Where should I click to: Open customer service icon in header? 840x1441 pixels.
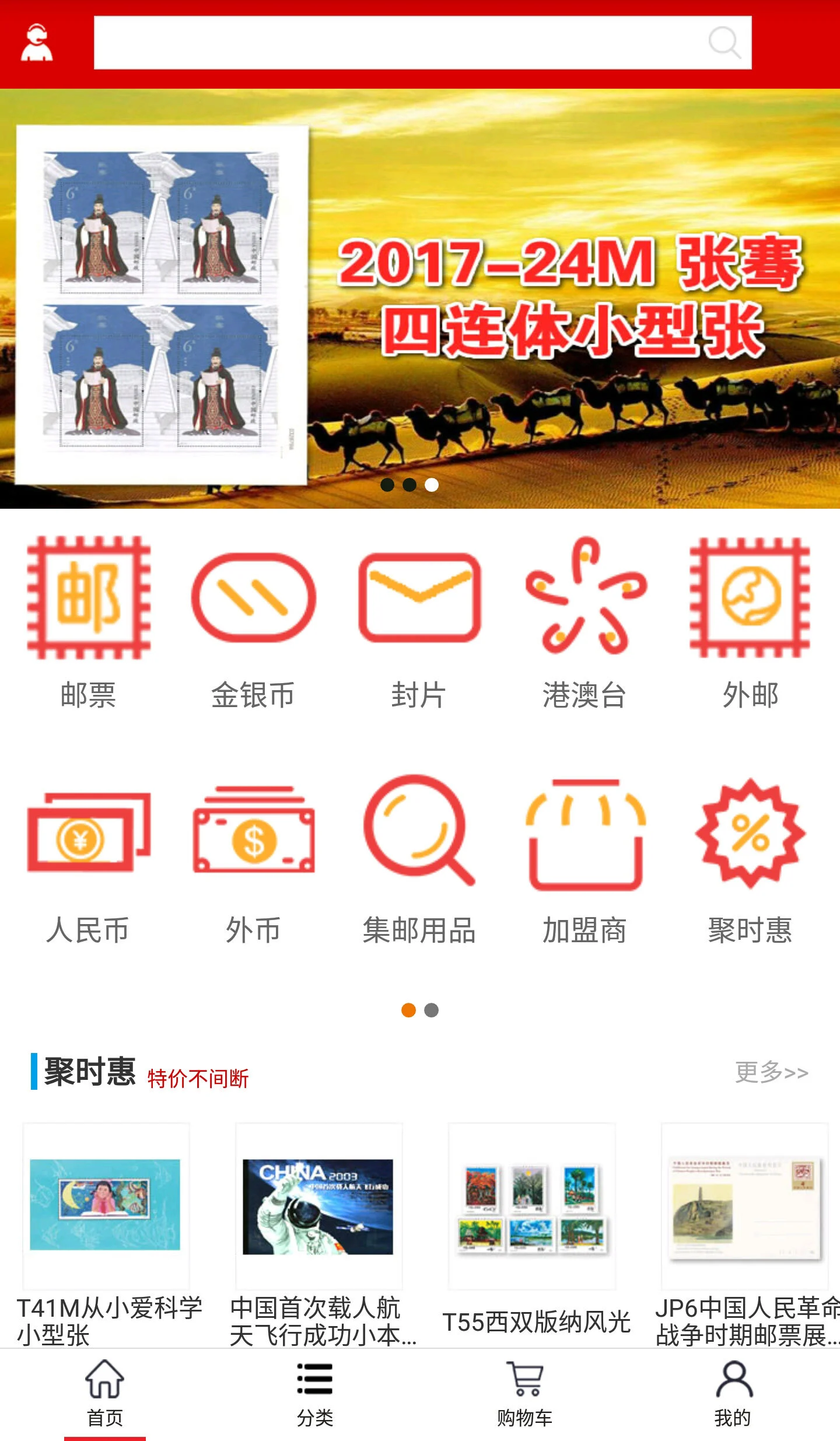point(37,43)
